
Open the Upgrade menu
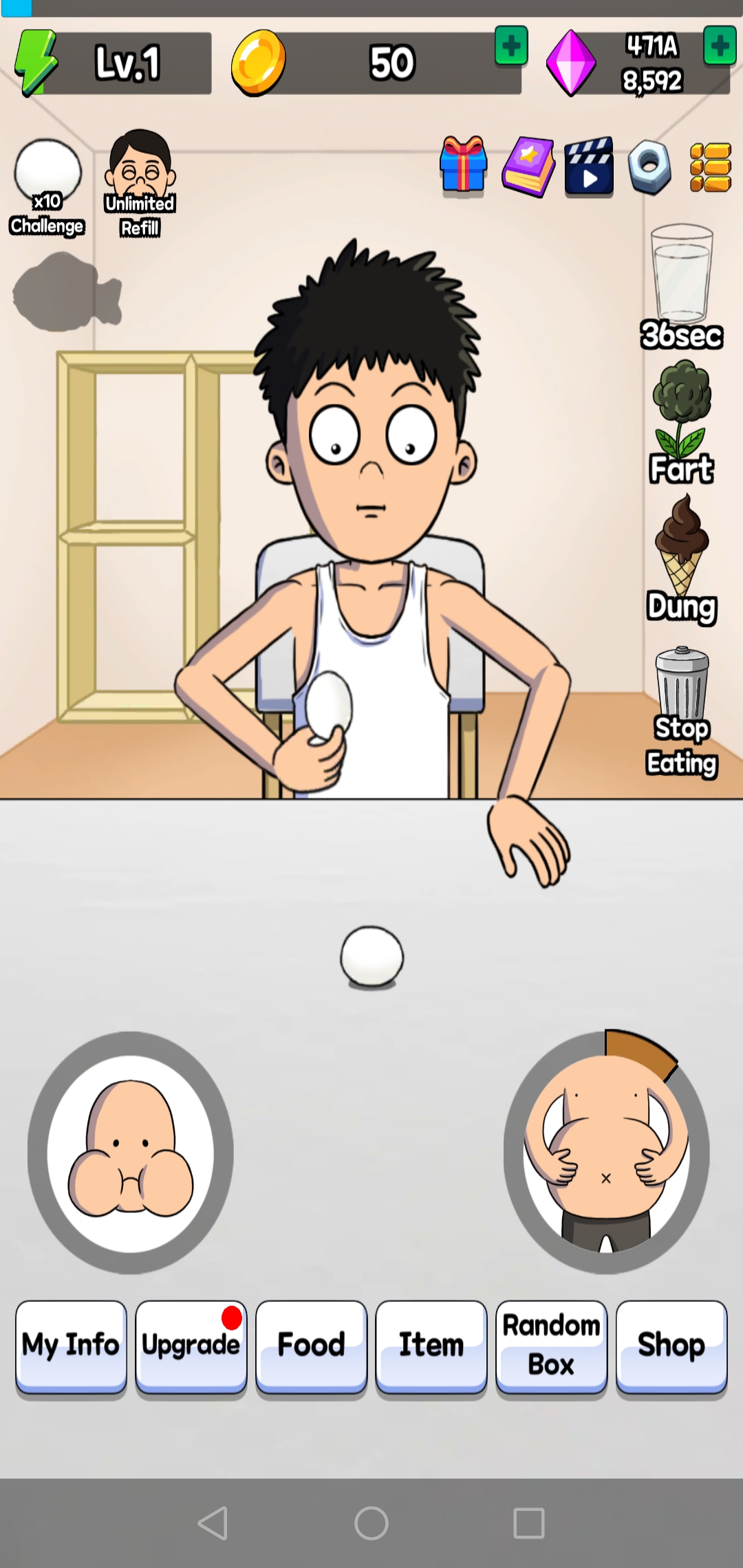pyautogui.click(x=191, y=1345)
